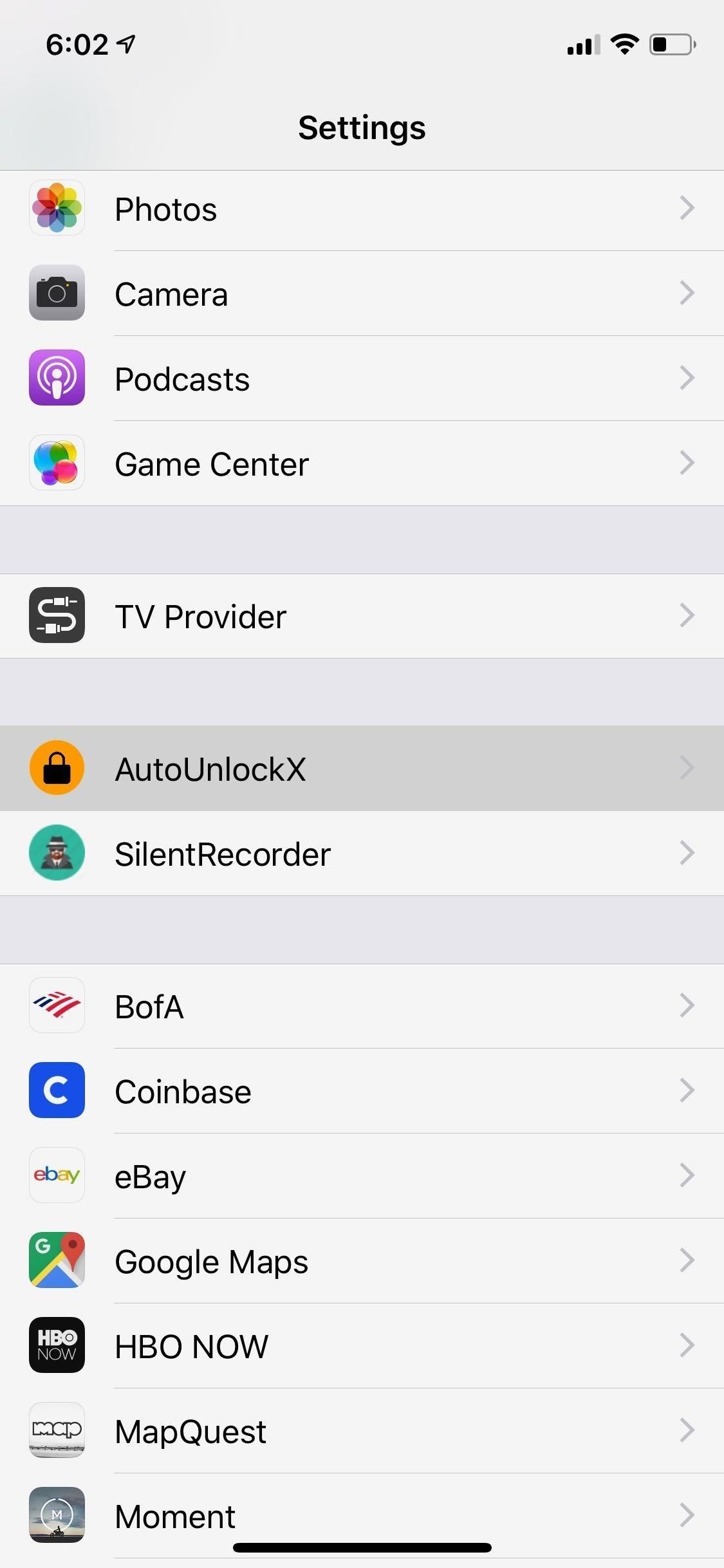Open the MapQuest settings row
The width and height of the screenshot is (724, 1568).
362,1430
